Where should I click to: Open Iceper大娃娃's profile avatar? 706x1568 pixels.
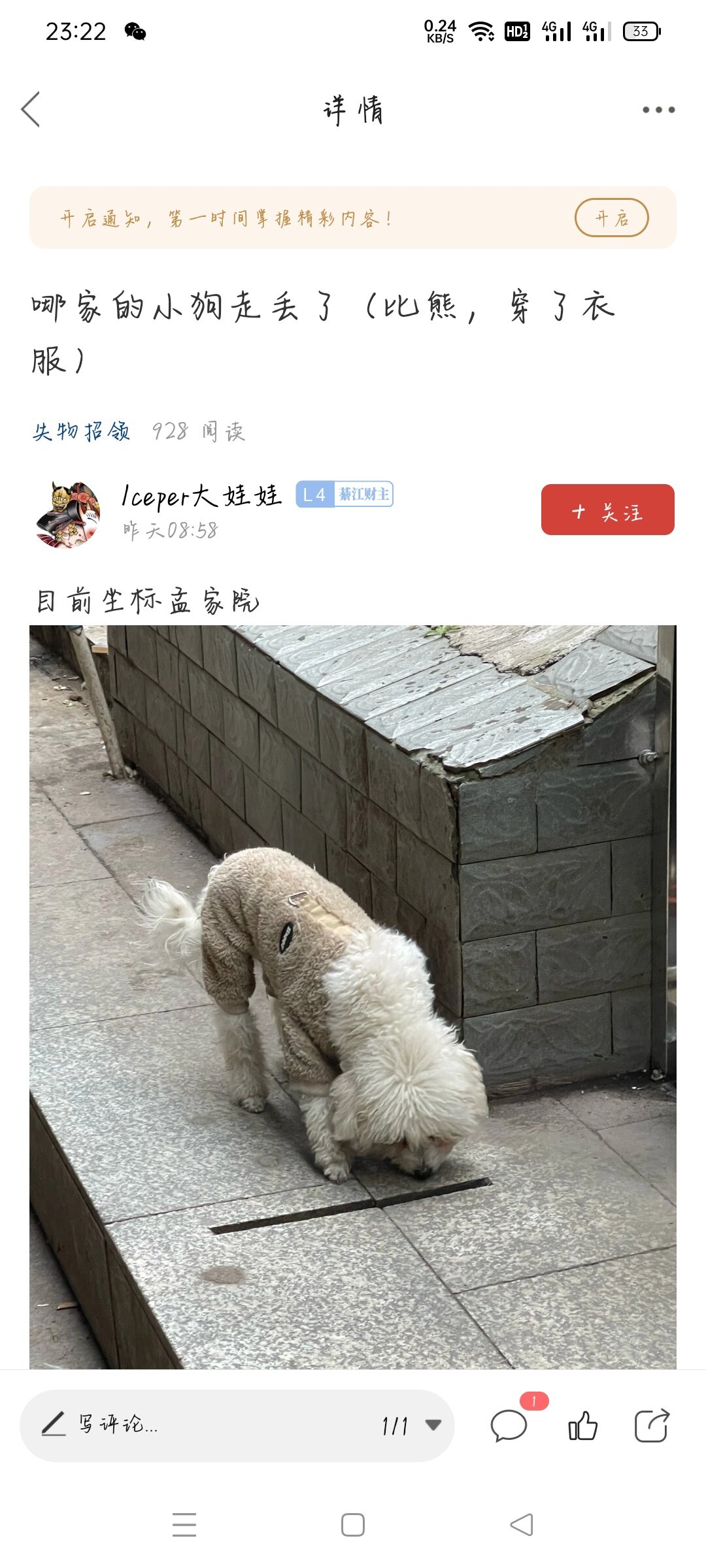pos(68,514)
